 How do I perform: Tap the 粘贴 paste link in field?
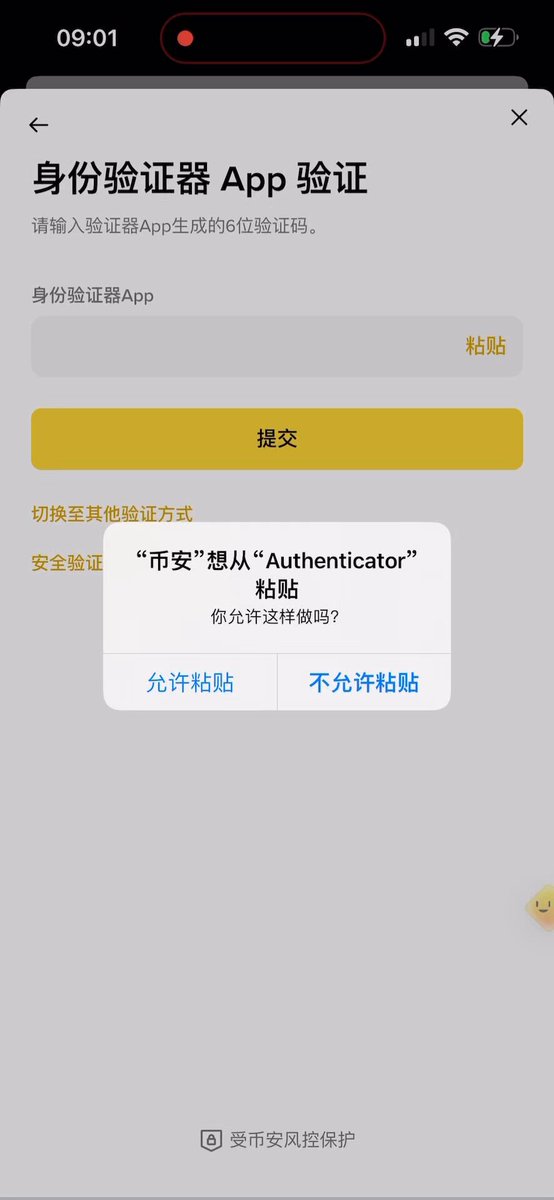486,346
